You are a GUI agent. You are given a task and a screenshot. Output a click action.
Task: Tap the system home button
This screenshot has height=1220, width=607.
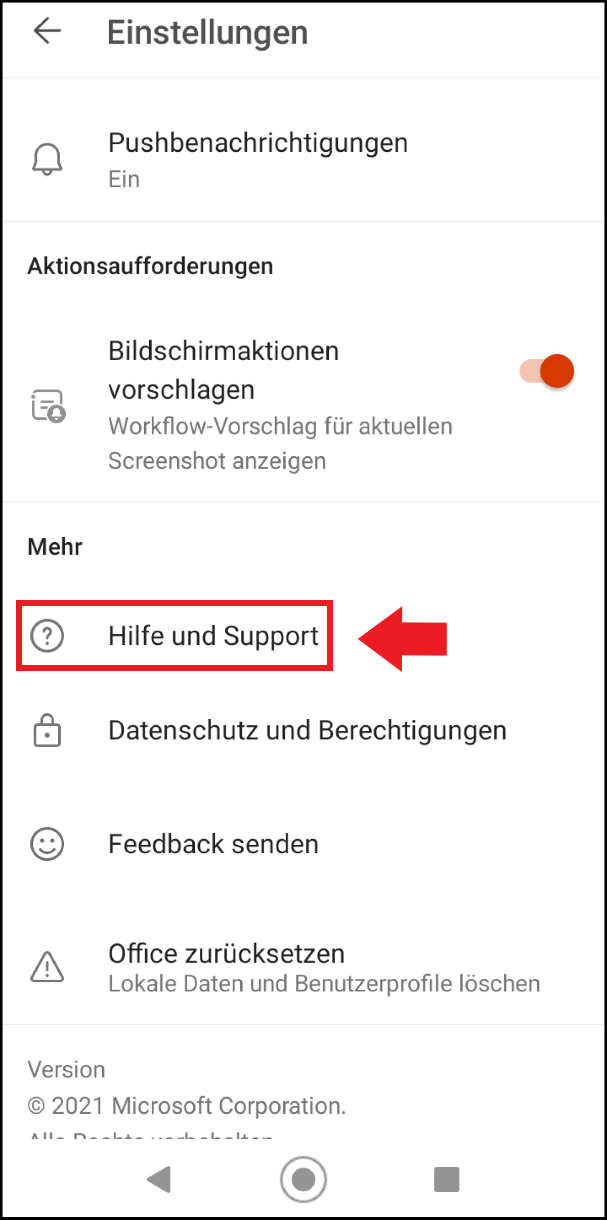point(304,1180)
